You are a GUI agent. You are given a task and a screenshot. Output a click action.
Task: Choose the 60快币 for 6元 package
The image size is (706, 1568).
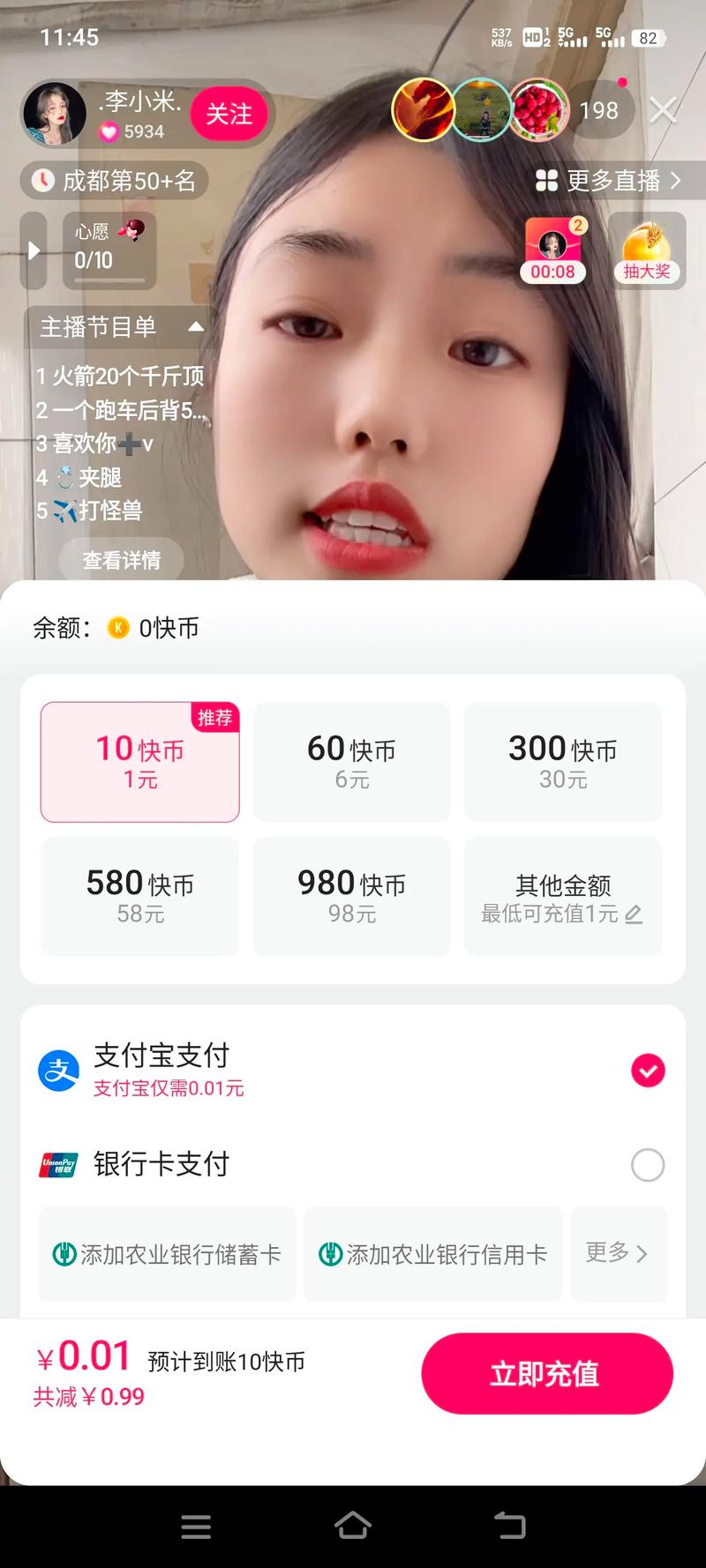(351, 762)
